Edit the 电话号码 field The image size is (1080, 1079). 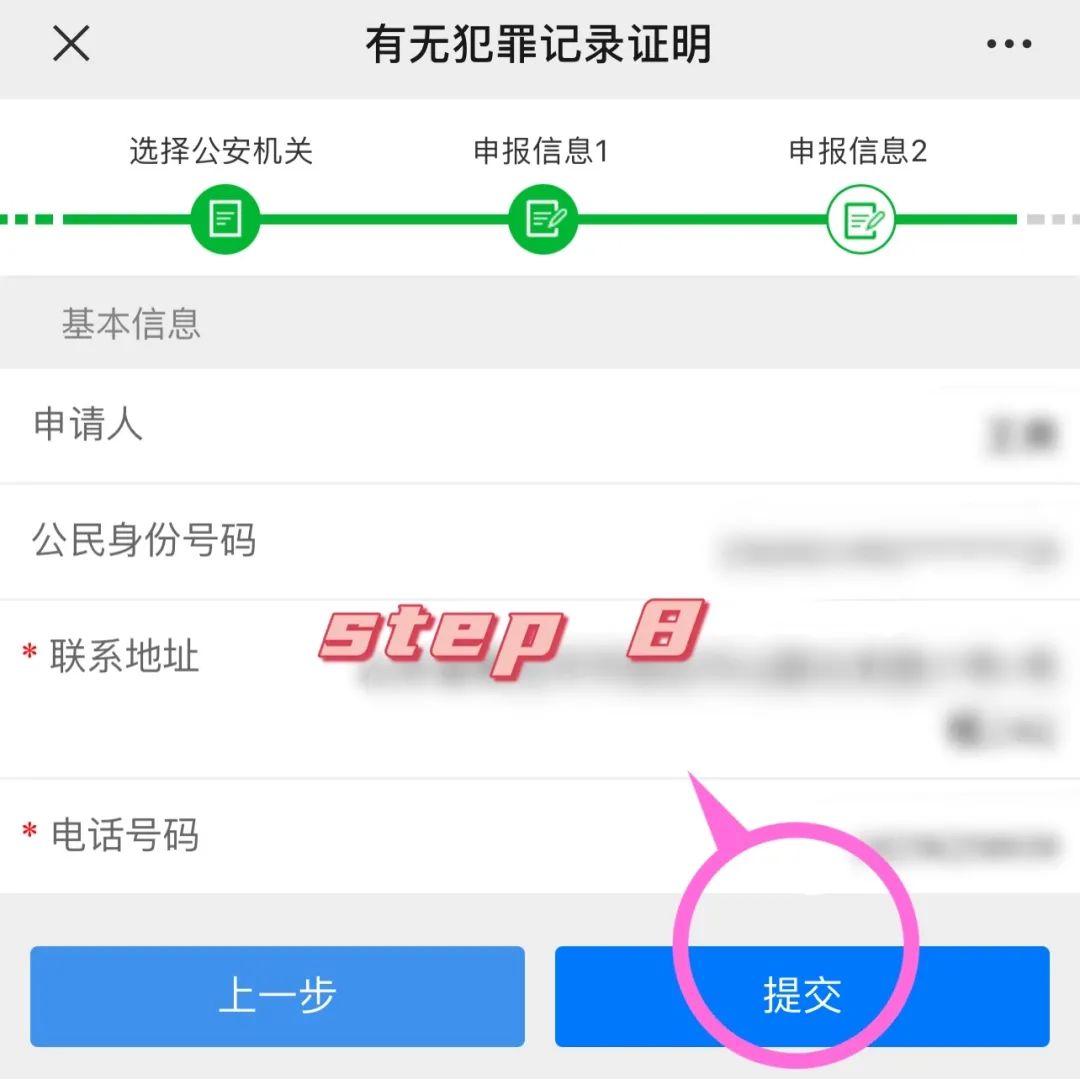pyautogui.click(x=540, y=837)
